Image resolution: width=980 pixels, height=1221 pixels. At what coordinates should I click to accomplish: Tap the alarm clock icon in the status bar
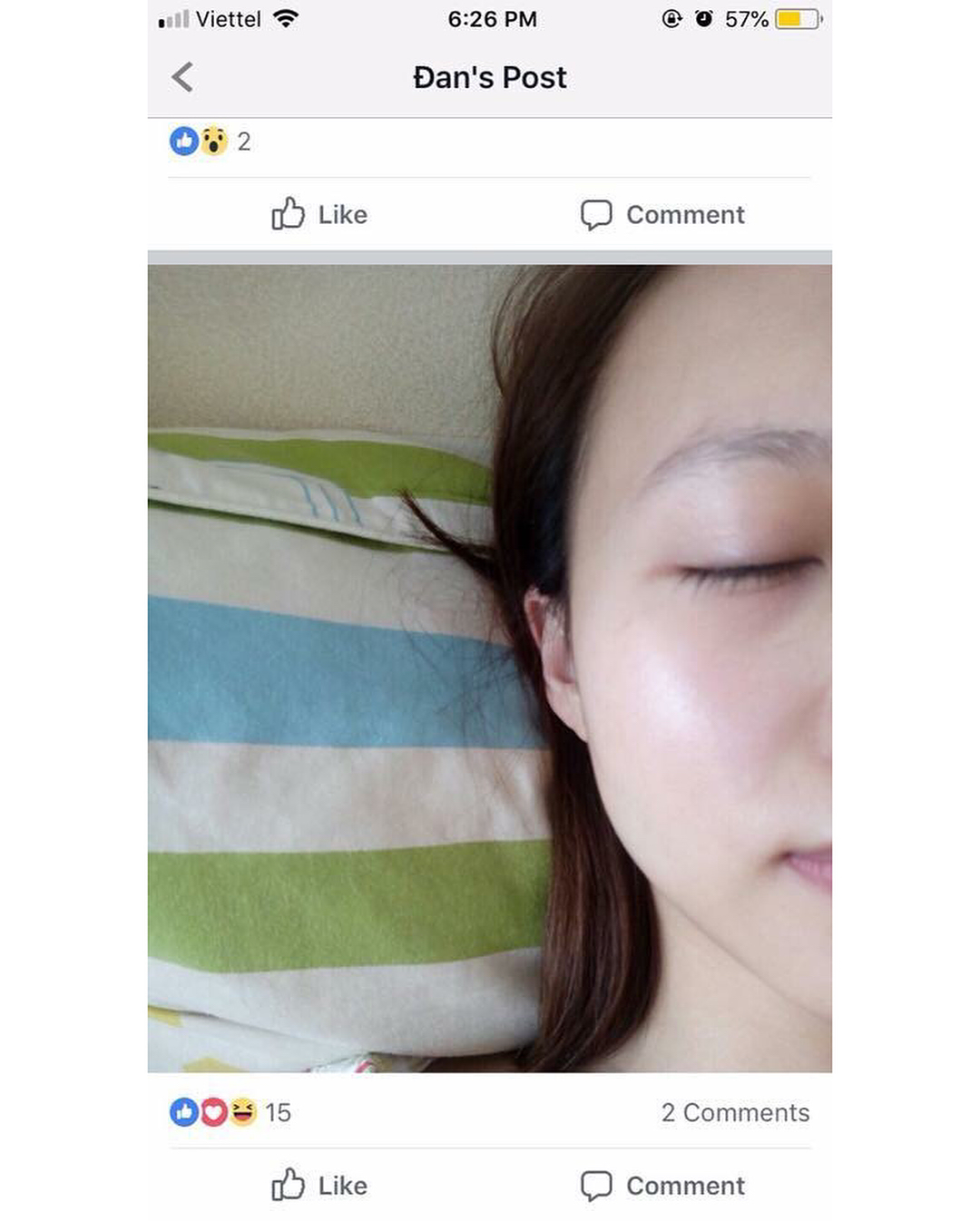pos(705,18)
